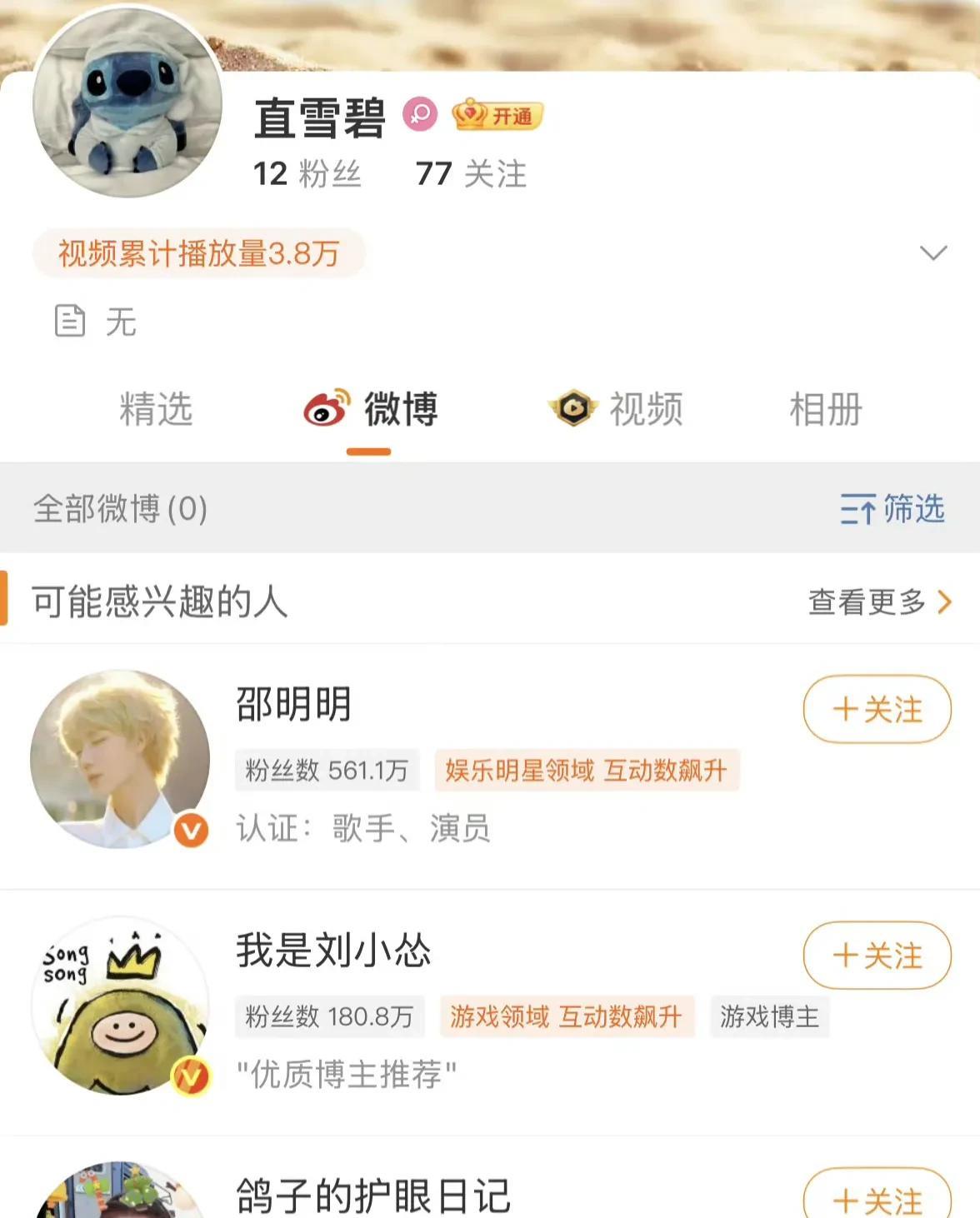
Task: Open 我是刘小怂's profile
Action: click(333, 950)
